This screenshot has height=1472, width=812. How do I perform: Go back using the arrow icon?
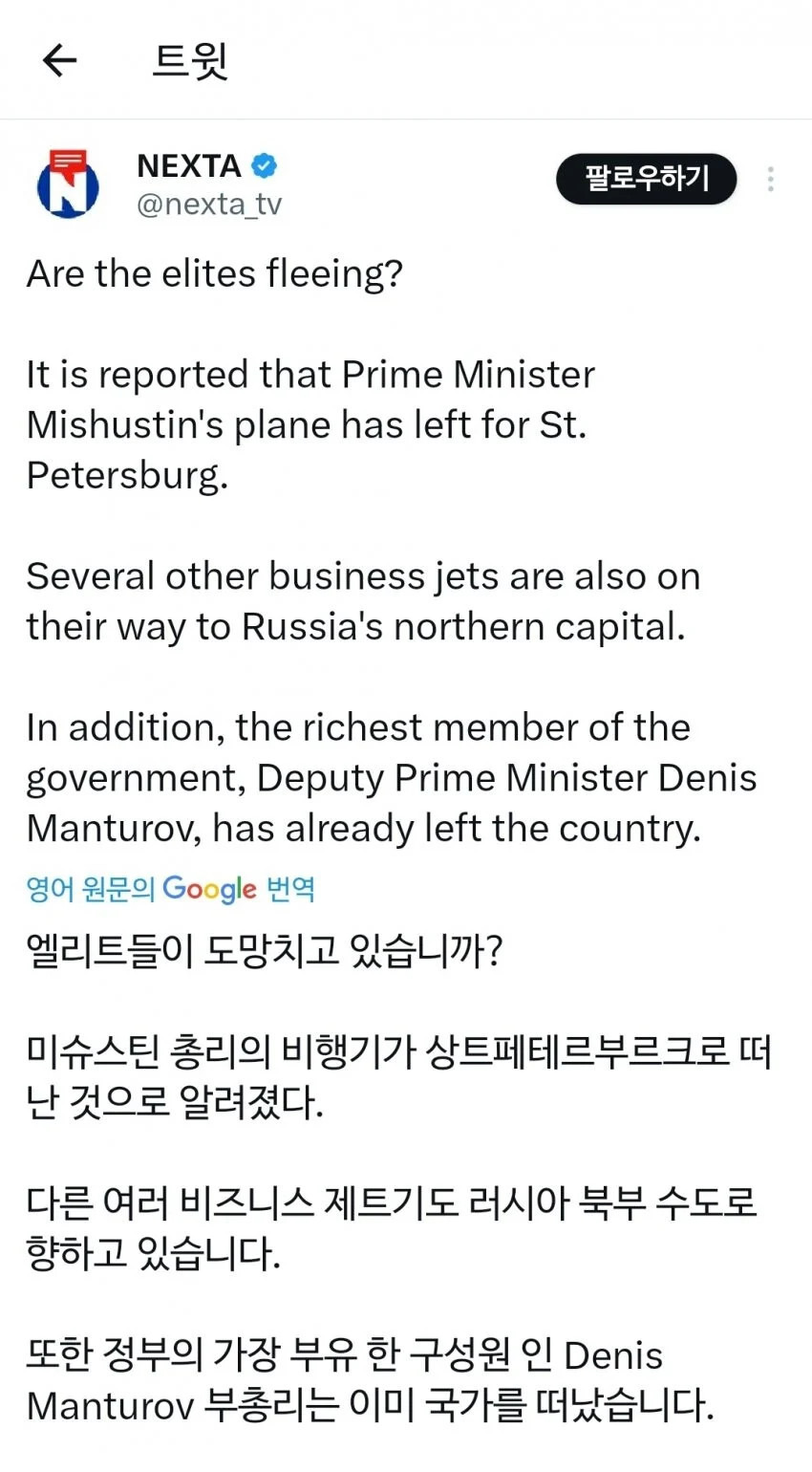click(59, 61)
